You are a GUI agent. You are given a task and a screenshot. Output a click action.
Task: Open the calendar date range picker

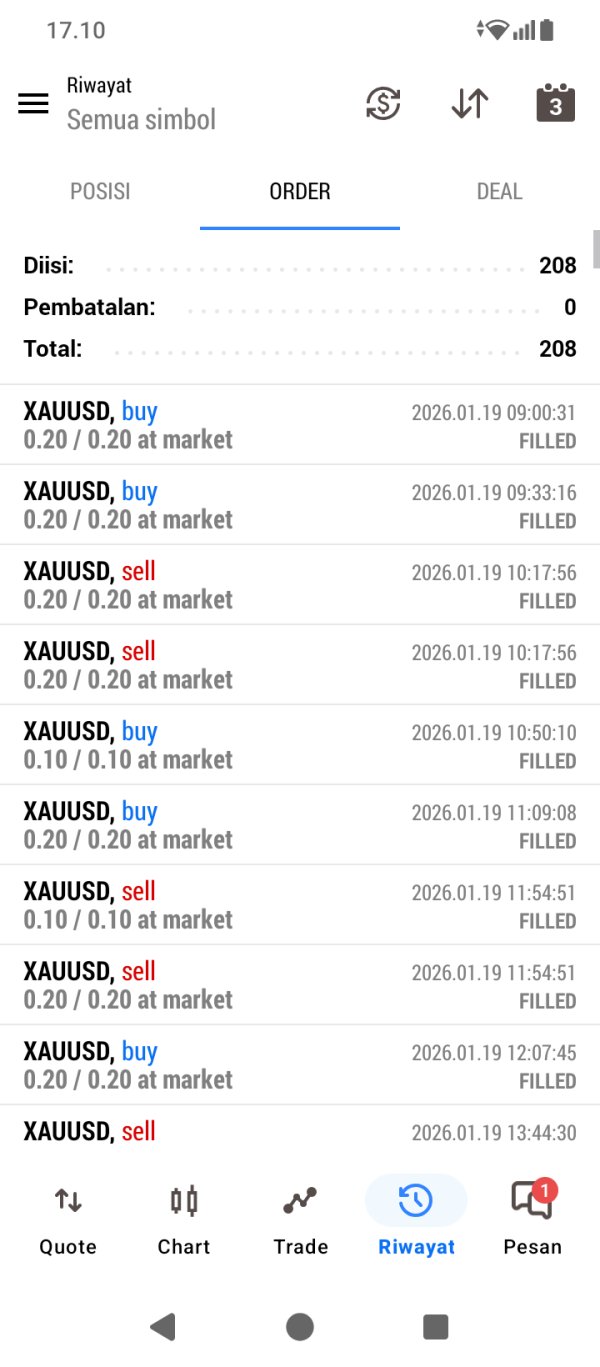(x=555, y=103)
